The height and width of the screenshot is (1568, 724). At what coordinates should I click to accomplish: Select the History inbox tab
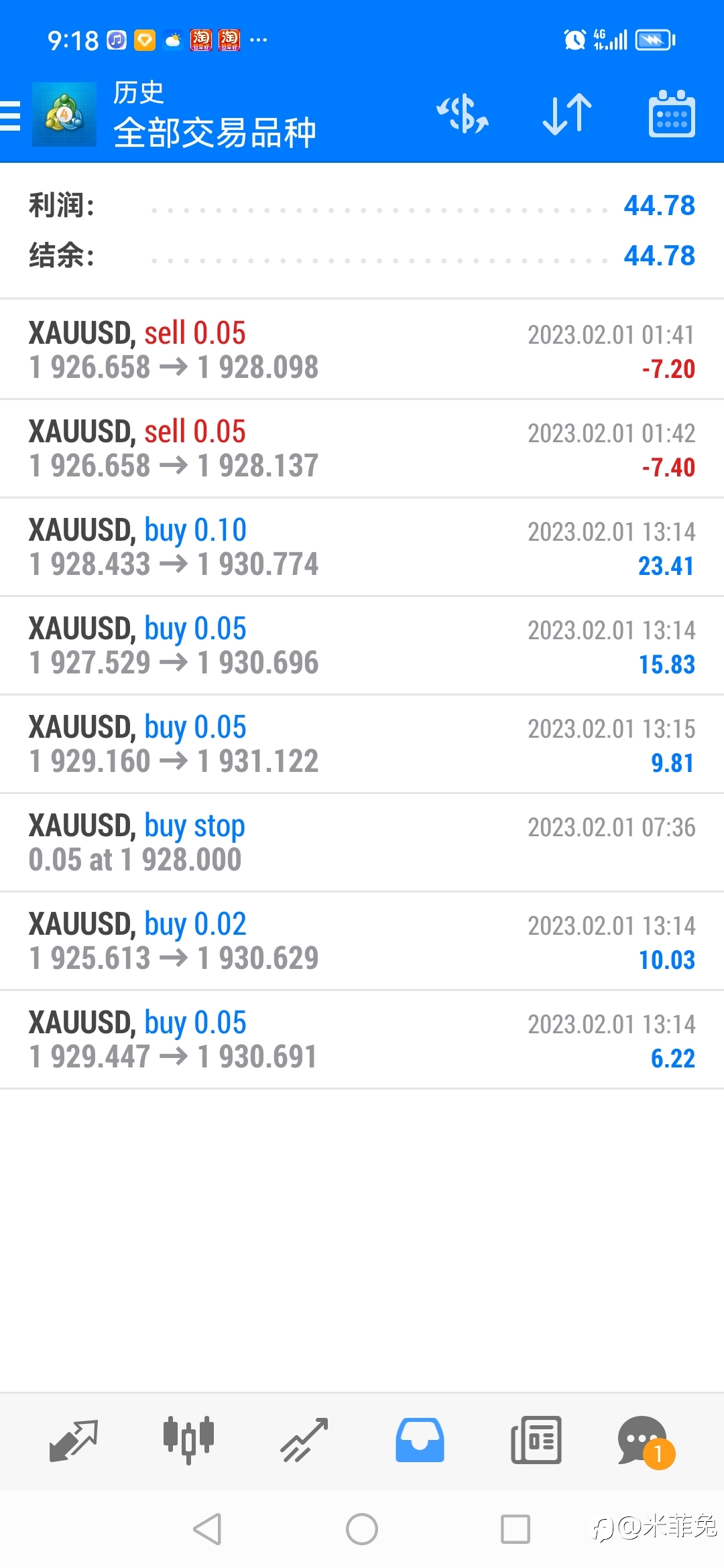point(420,1441)
